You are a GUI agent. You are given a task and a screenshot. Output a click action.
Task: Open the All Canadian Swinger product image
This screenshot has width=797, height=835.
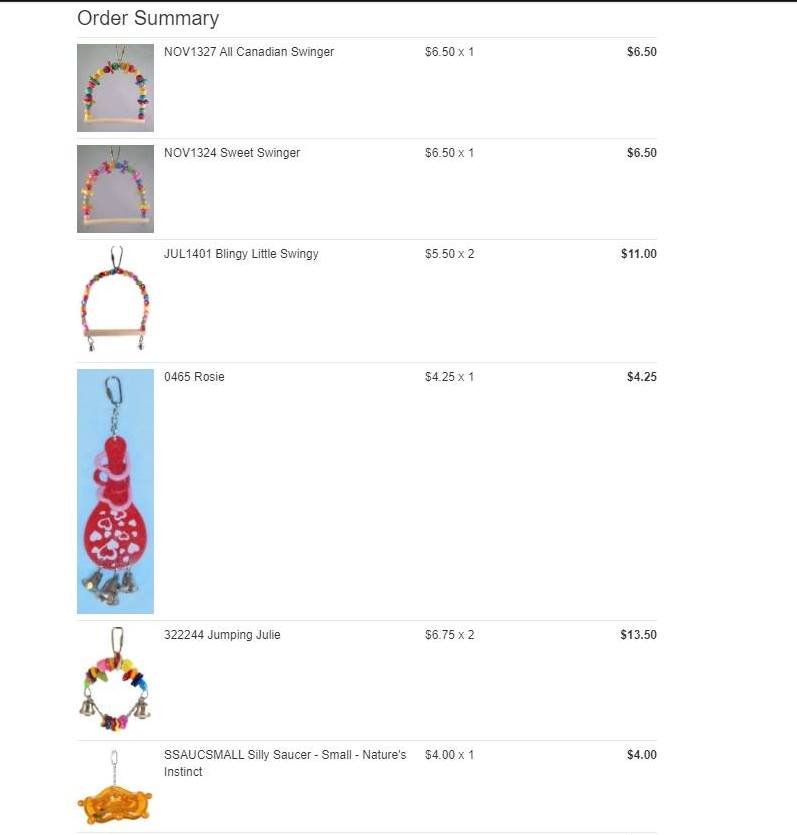pyautogui.click(x=115, y=88)
